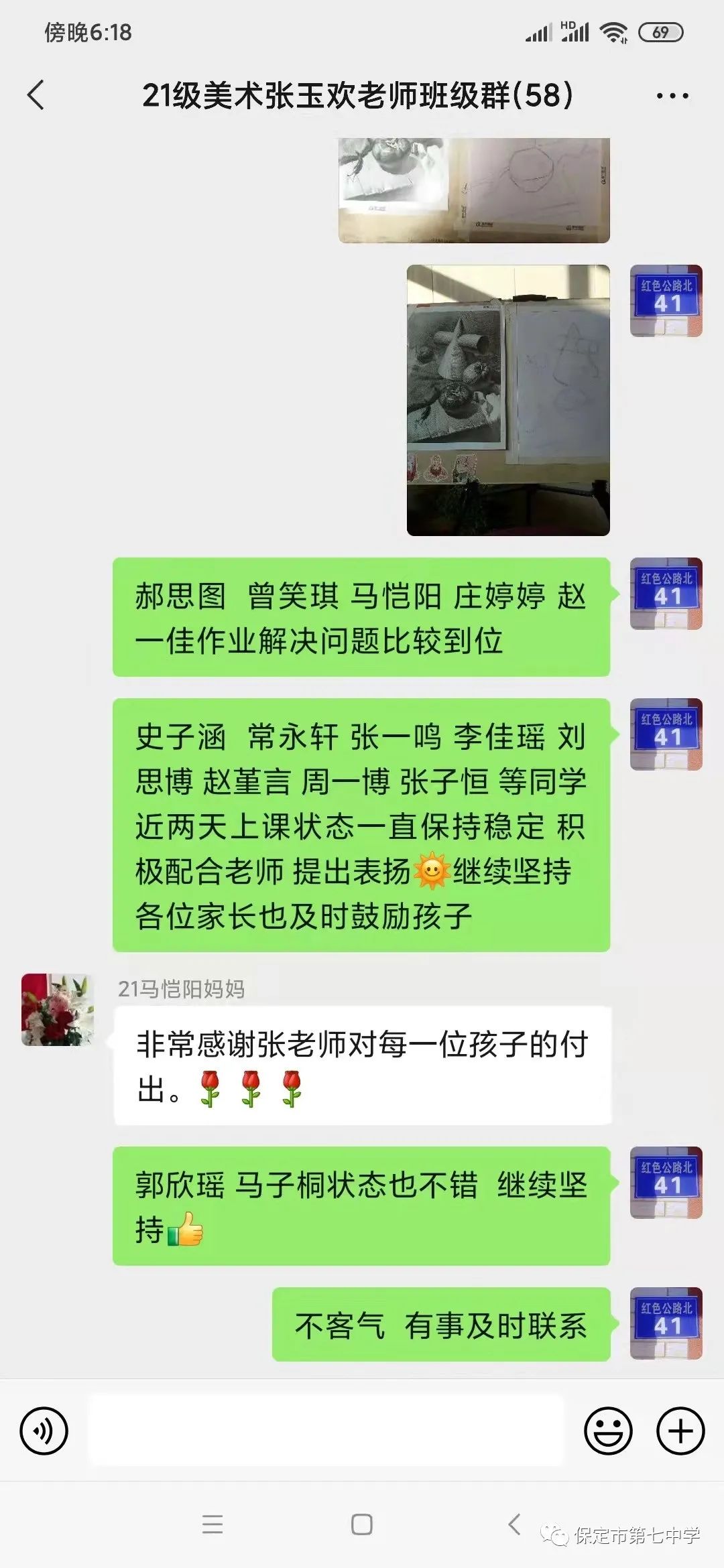Image resolution: width=724 pixels, height=1568 pixels.
Task: Open the plus attachment menu
Action: [680, 1431]
